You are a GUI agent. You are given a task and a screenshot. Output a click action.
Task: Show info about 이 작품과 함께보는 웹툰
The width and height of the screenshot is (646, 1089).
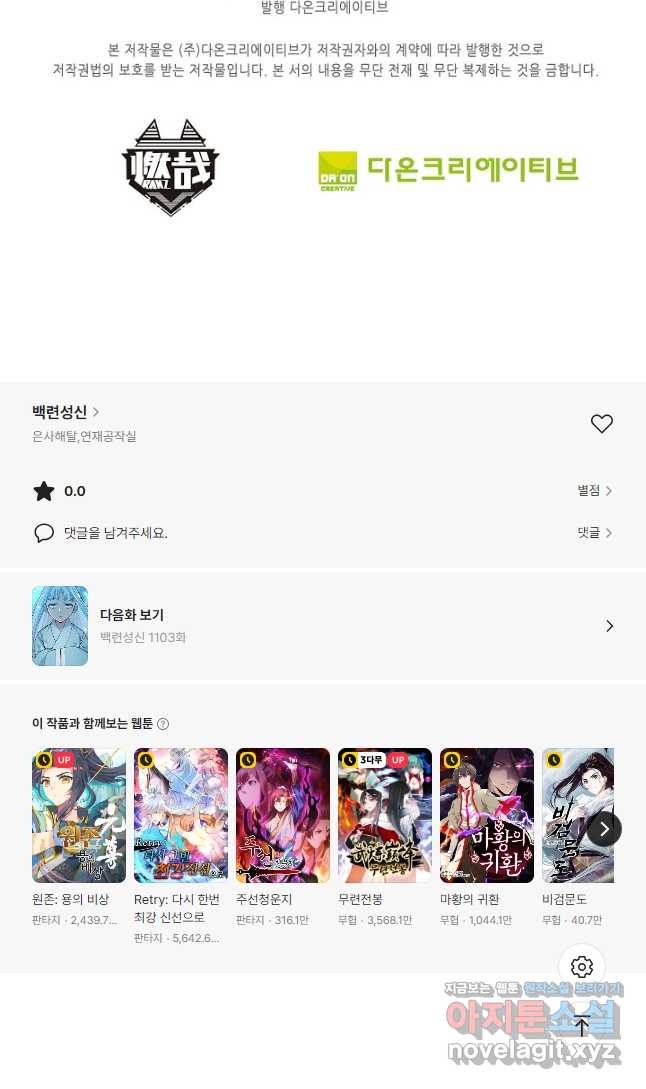tap(163, 724)
